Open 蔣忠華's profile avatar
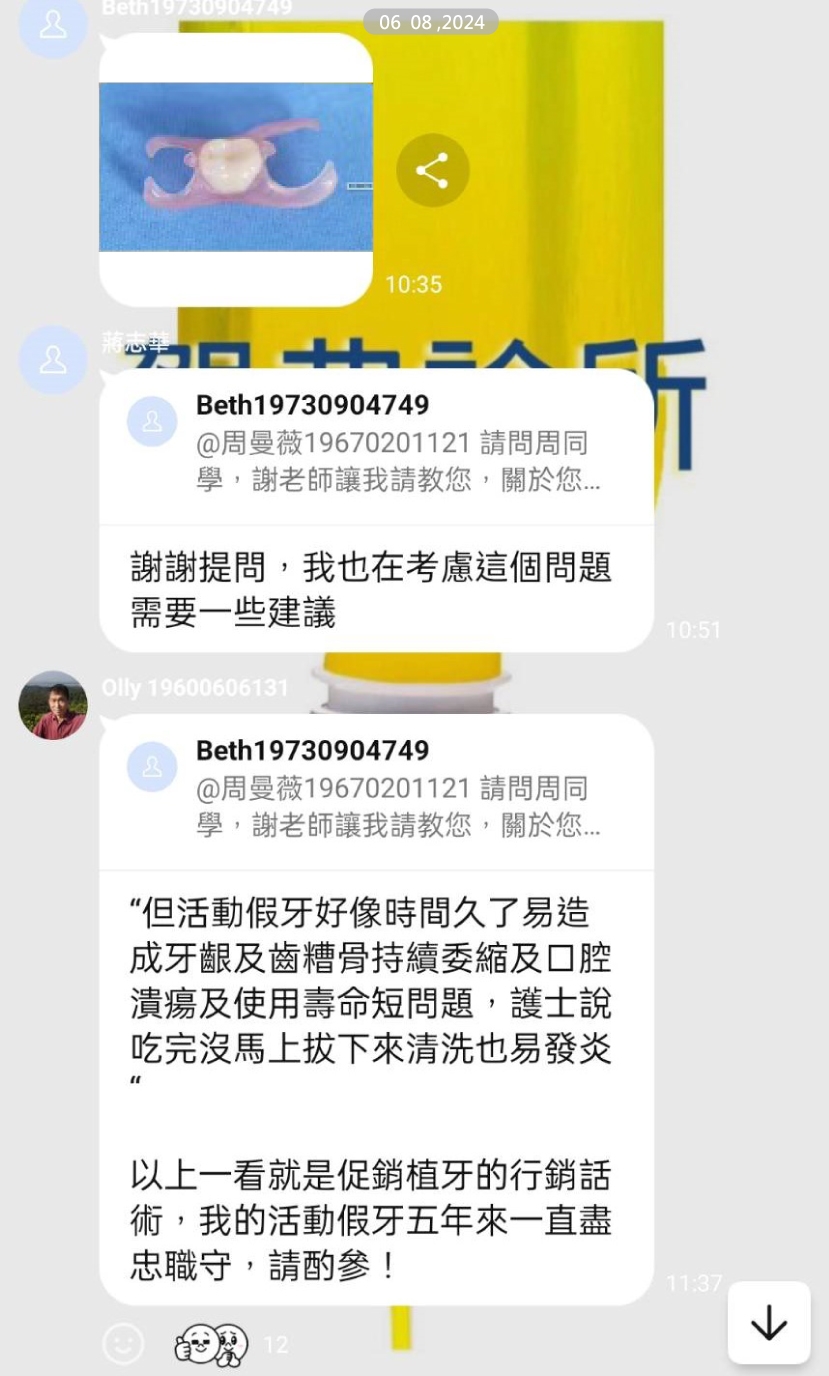Image resolution: width=829 pixels, height=1376 pixels. (53, 360)
